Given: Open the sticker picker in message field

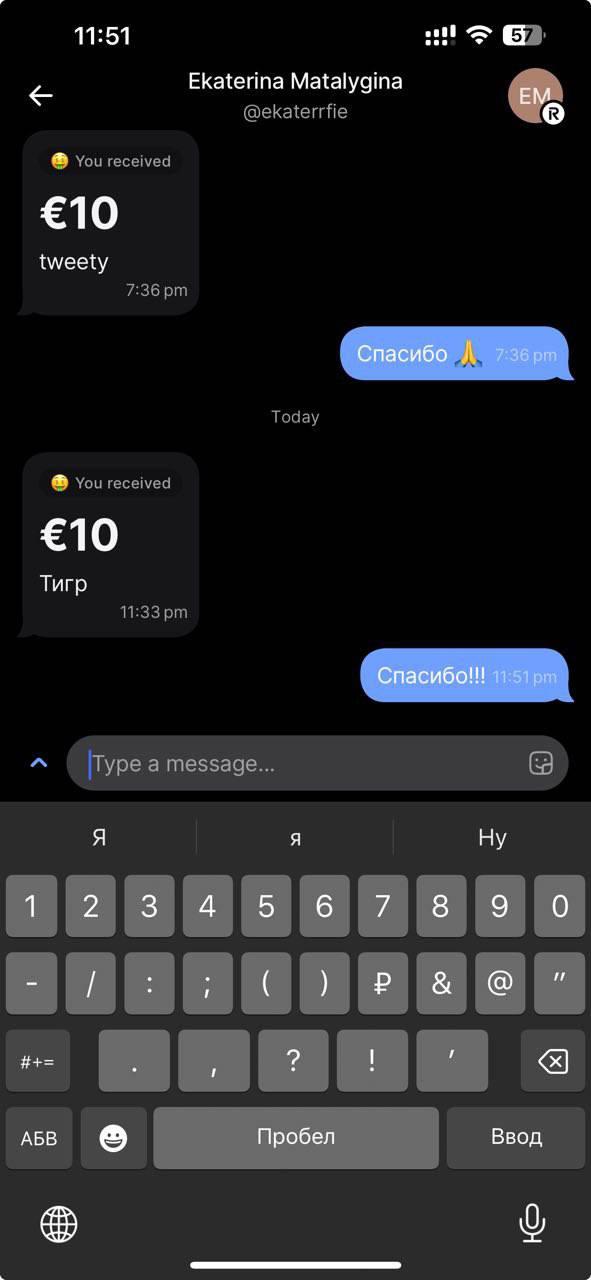Looking at the screenshot, I should [x=540, y=764].
